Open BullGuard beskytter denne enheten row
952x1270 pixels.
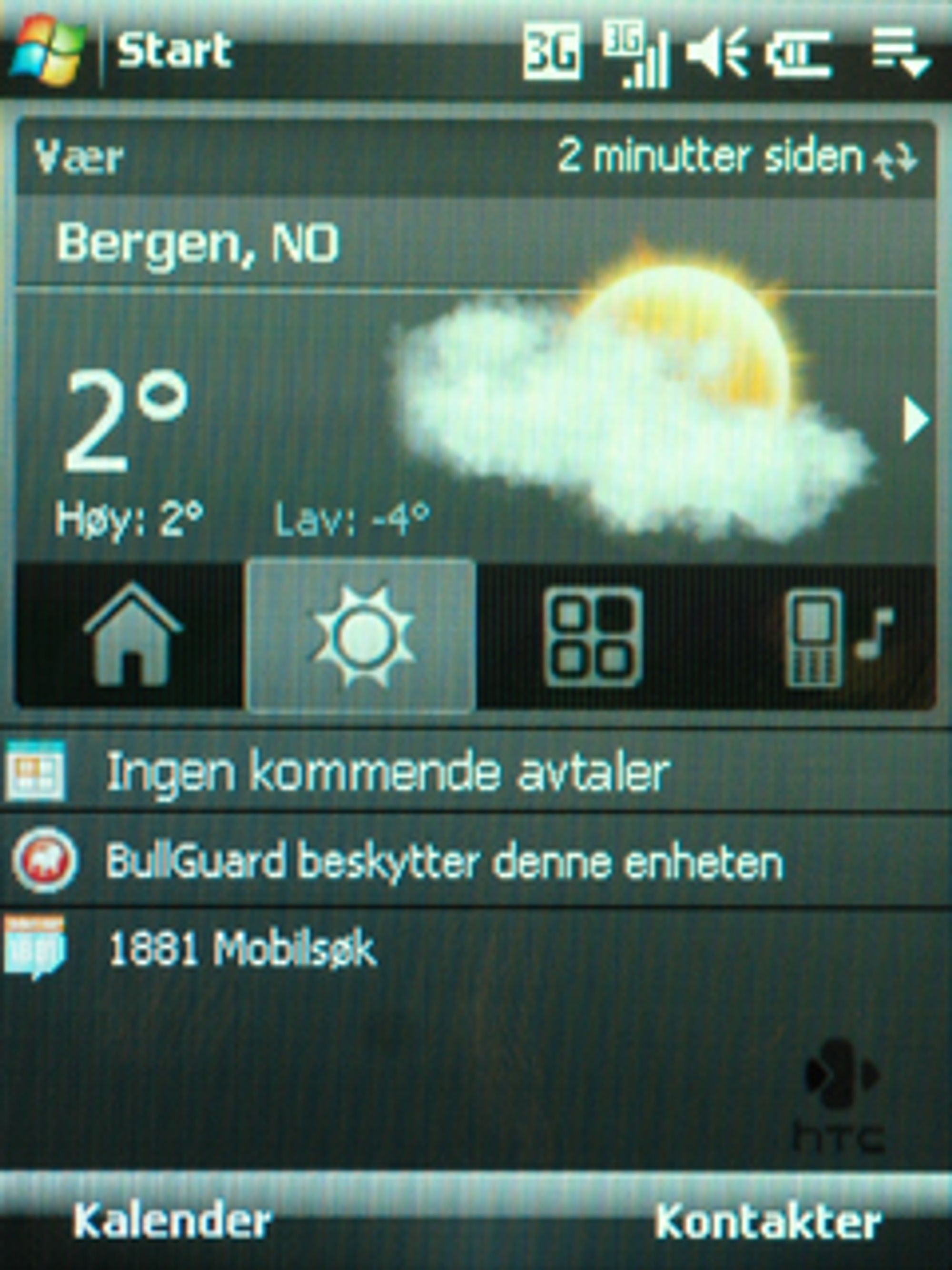(443, 862)
